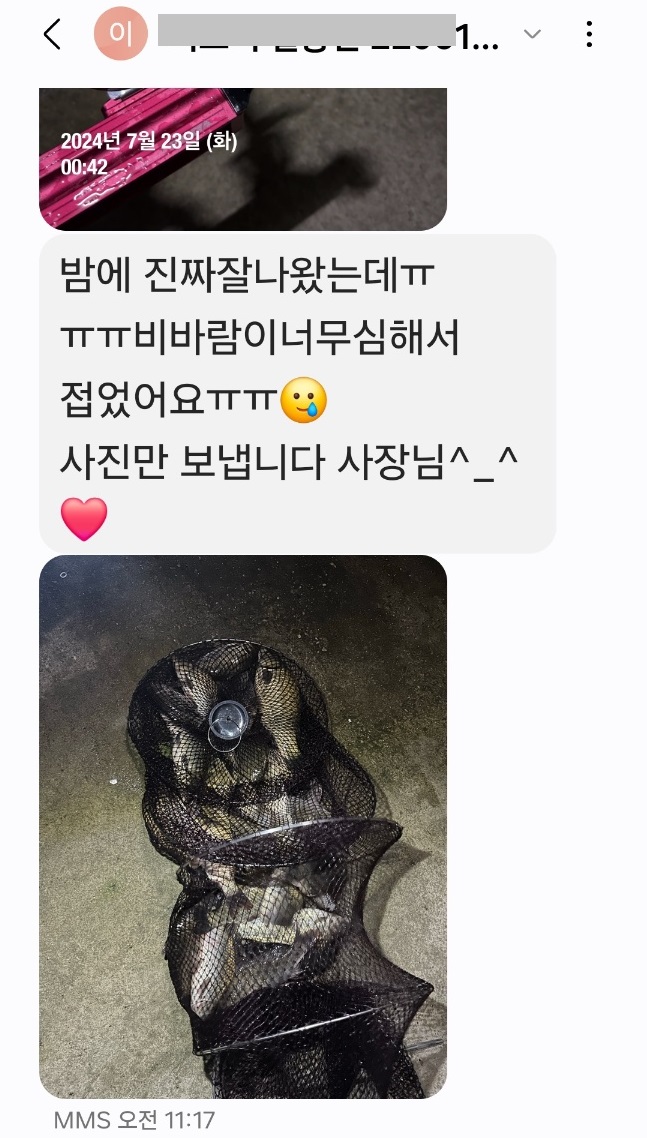View the photo dated 2024년 7월 23일
Screen dimensions: 647x1138
pyautogui.click(x=243, y=159)
